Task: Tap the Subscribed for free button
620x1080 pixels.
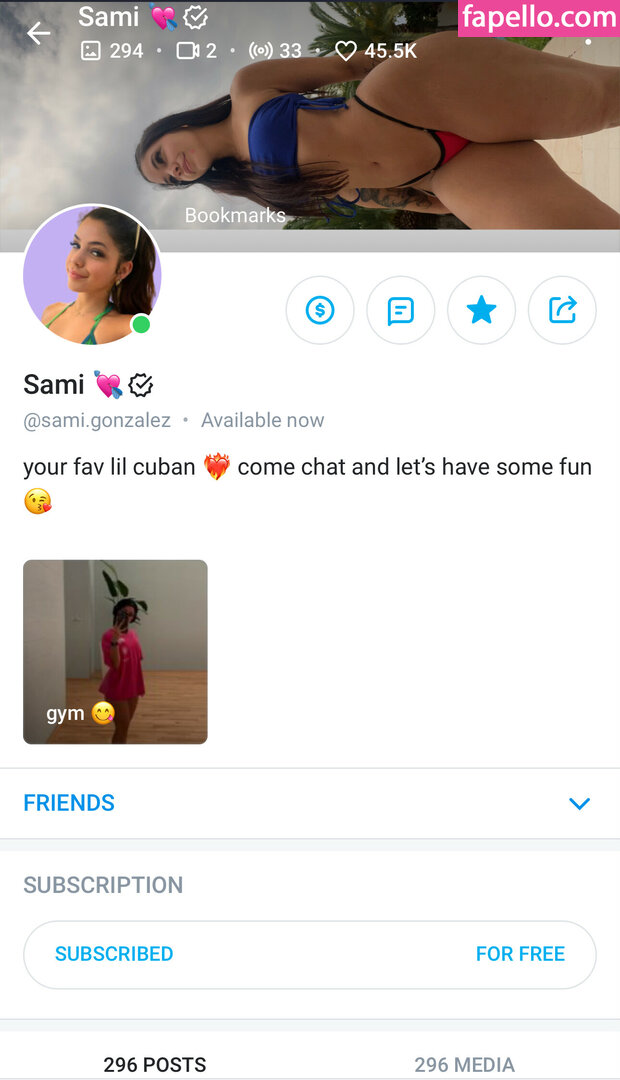Action: point(310,954)
